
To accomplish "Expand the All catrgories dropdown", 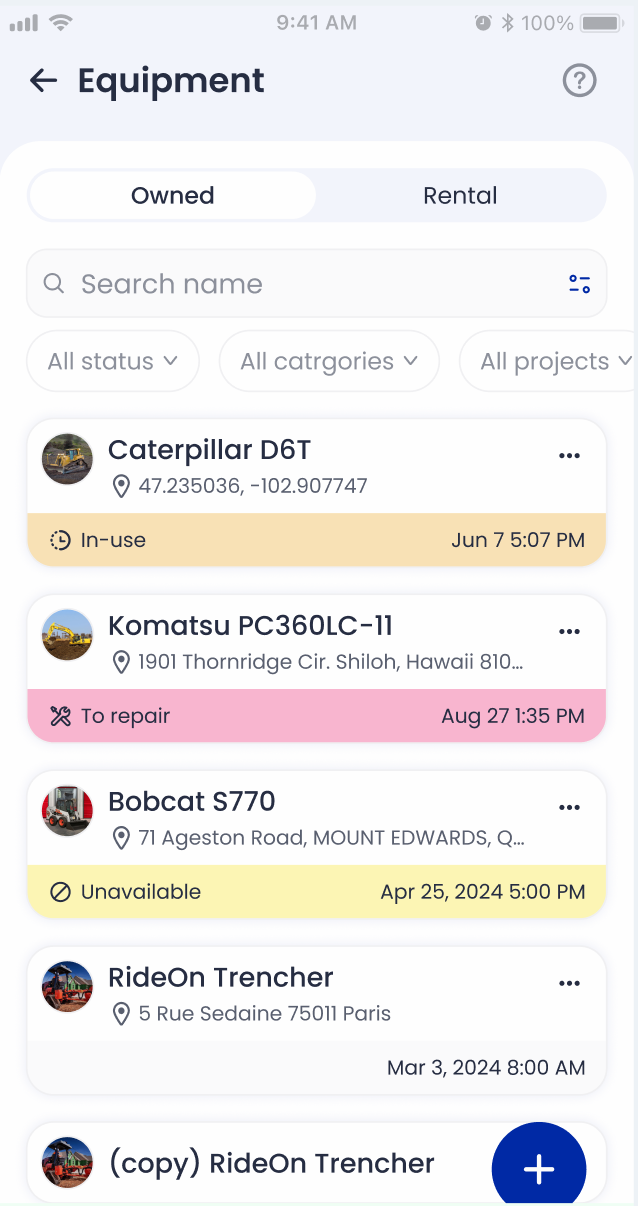I will click(329, 361).
